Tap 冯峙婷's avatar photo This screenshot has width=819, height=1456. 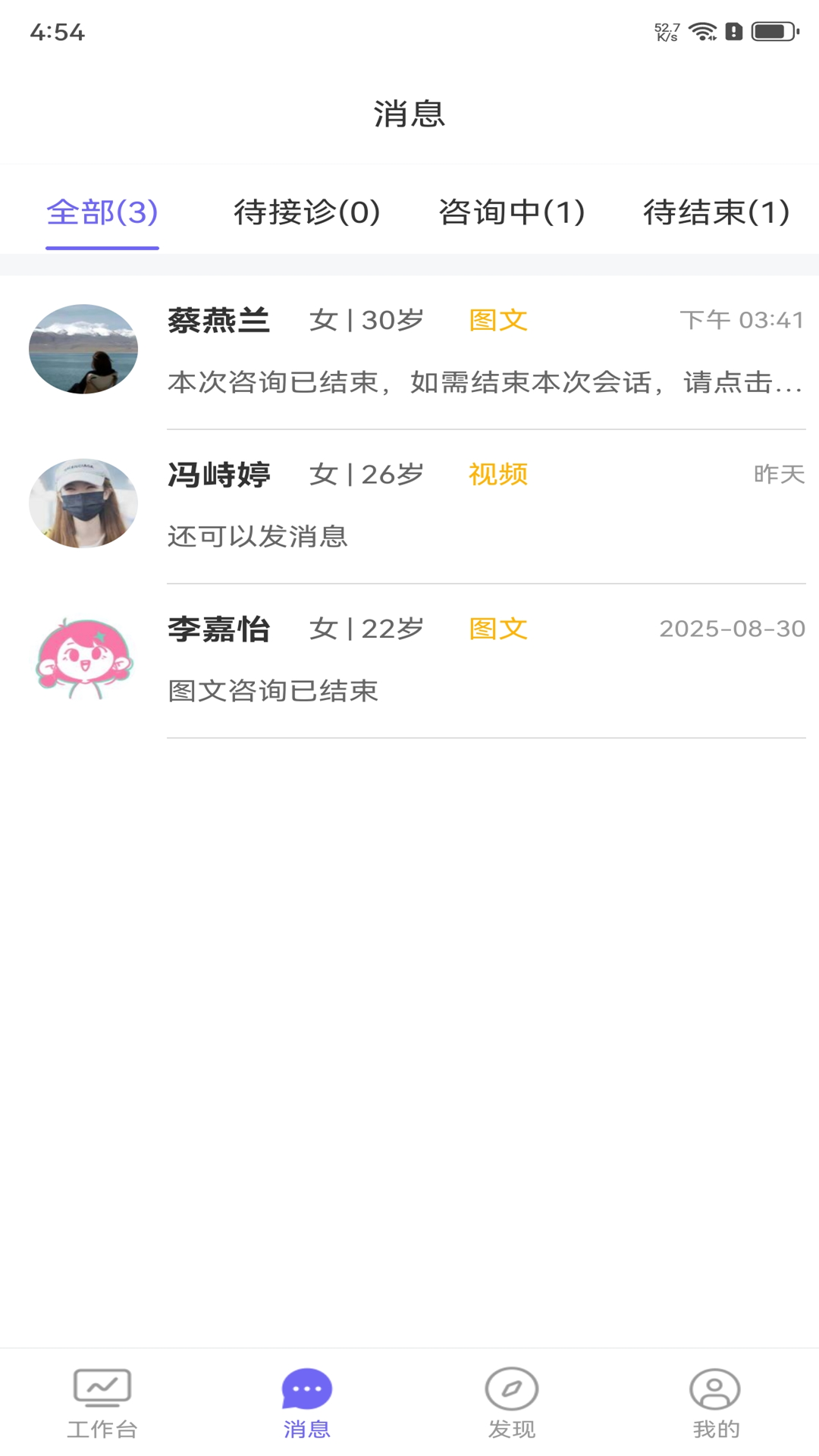[83, 502]
